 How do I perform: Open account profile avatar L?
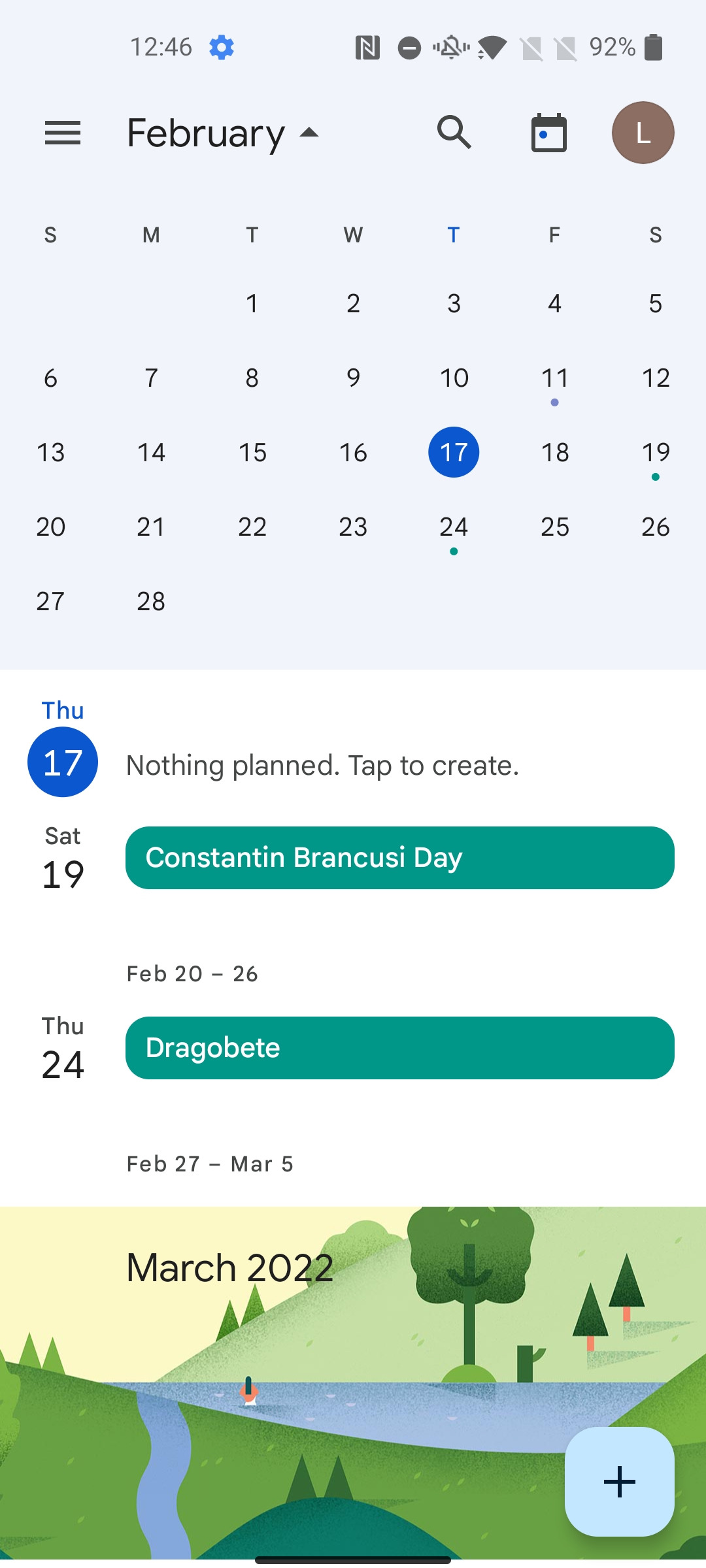click(x=643, y=133)
